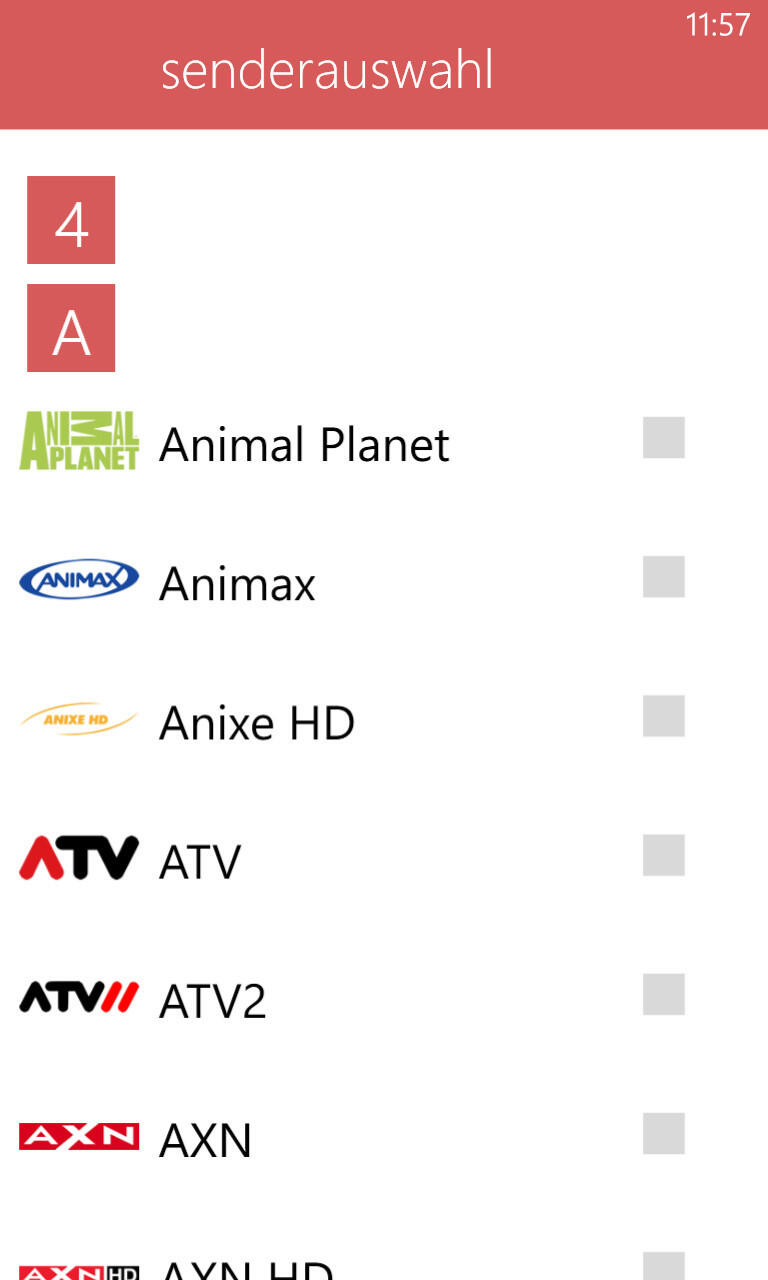Screen dimensions: 768x1280
Task: Tick the Anixe HD checkbox
Action: click(664, 716)
